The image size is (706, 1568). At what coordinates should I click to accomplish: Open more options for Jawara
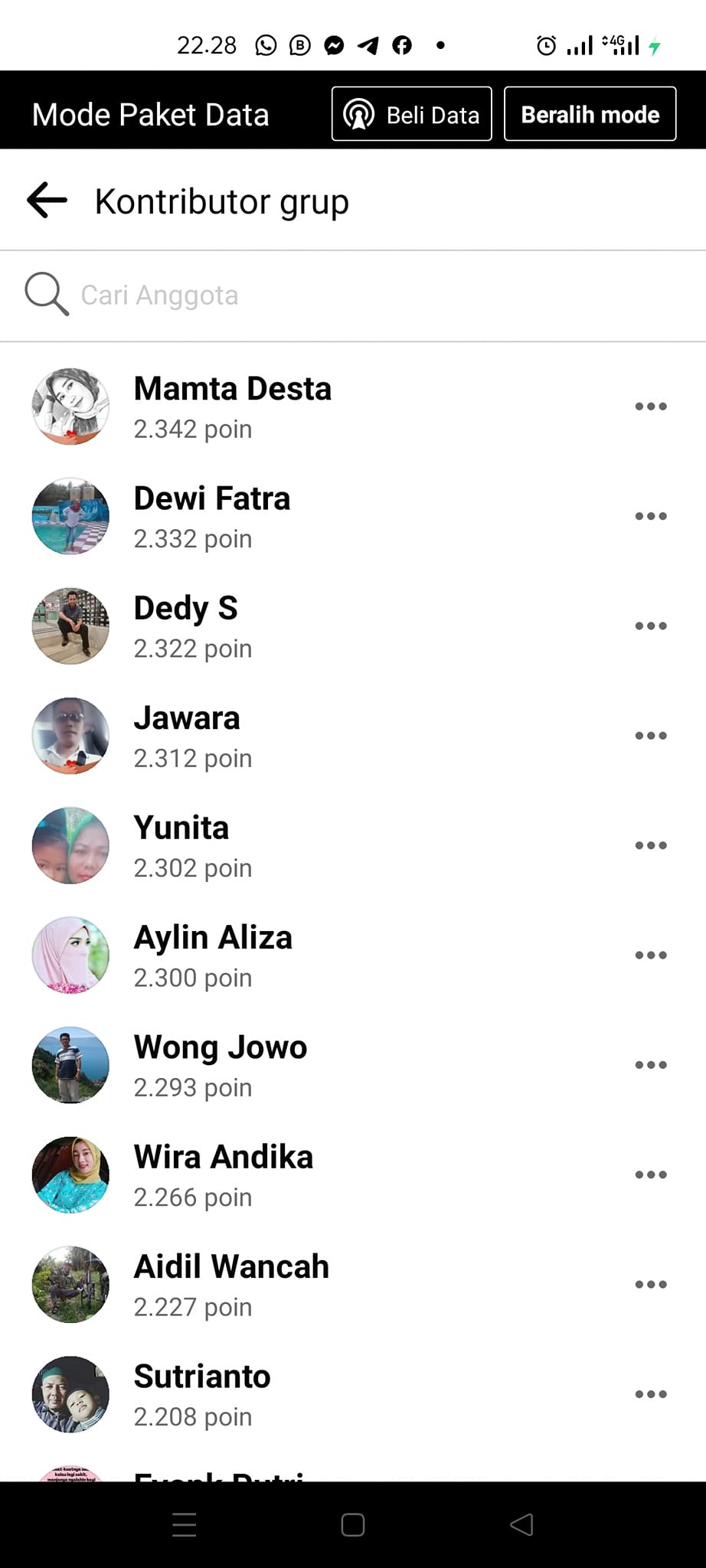click(651, 736)
